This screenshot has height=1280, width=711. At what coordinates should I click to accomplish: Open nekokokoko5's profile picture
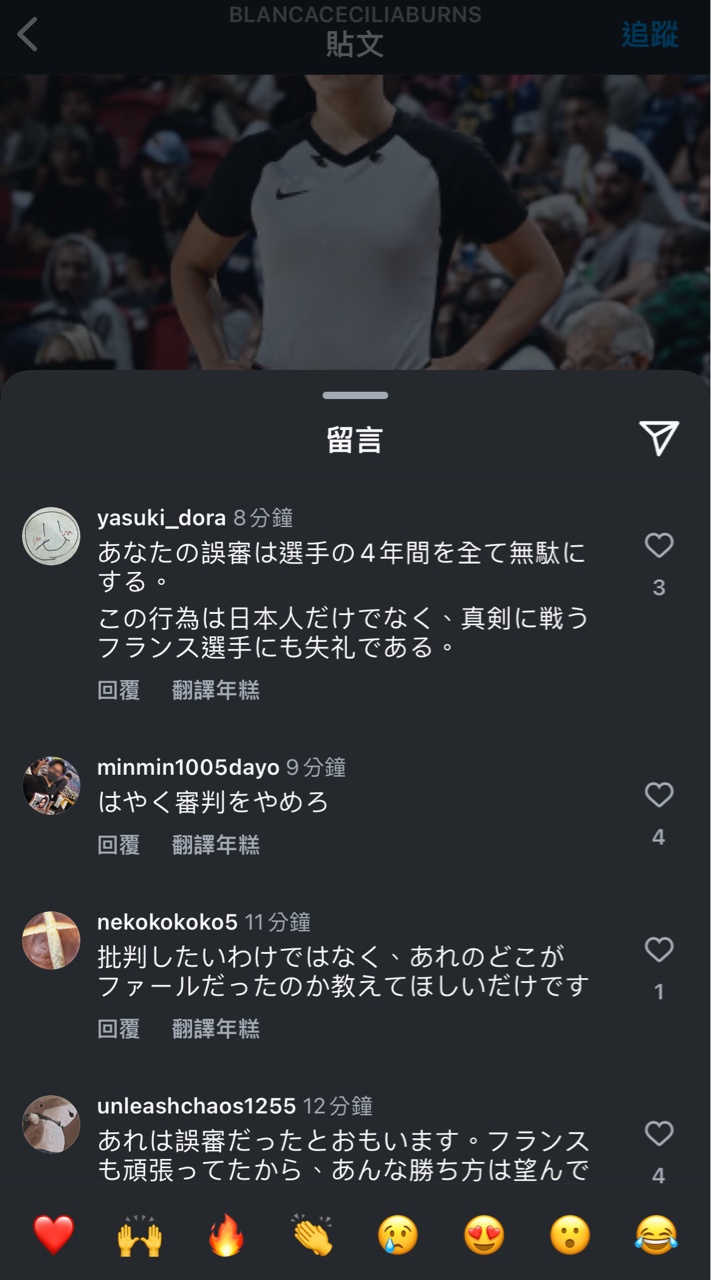[51, 940]
